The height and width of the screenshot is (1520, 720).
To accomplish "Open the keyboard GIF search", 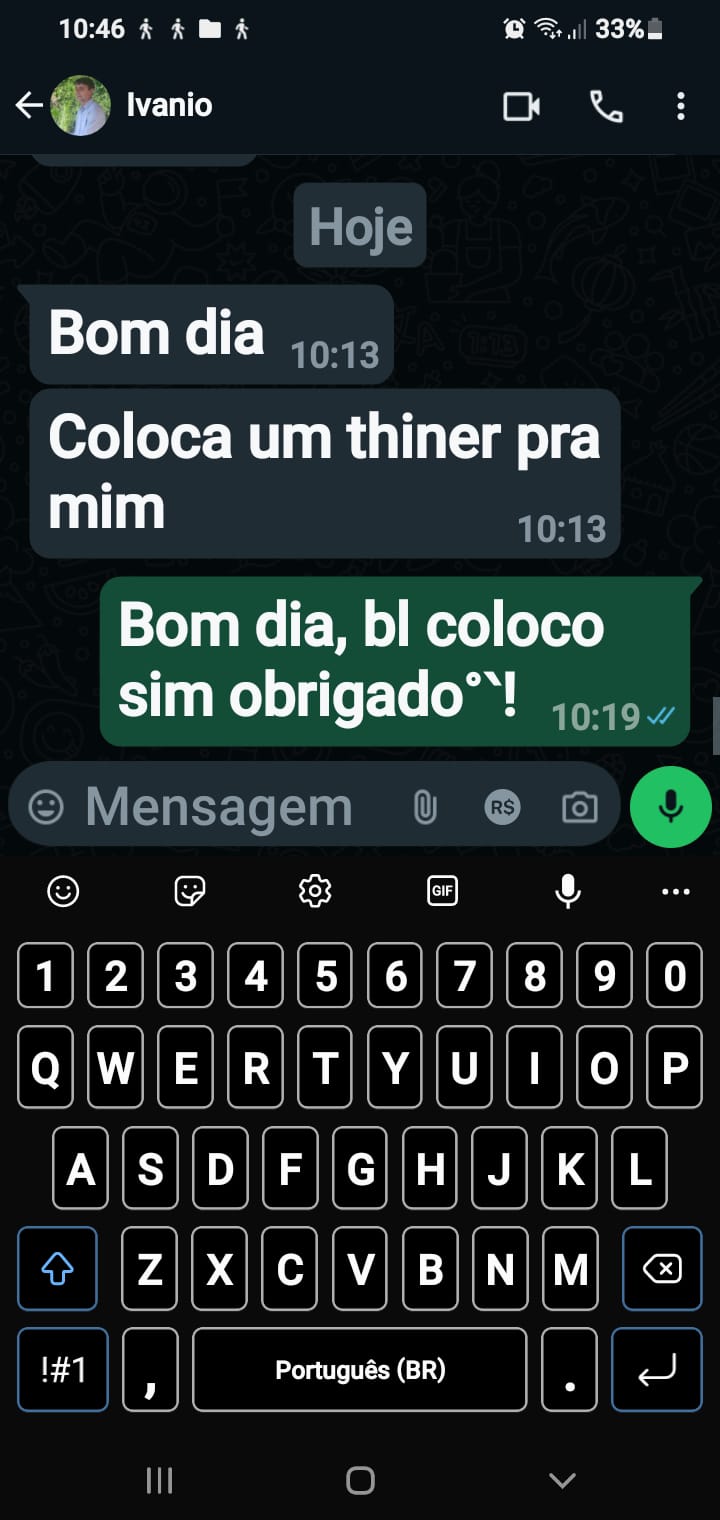I will pyautogui.click(x=442, y=890).
